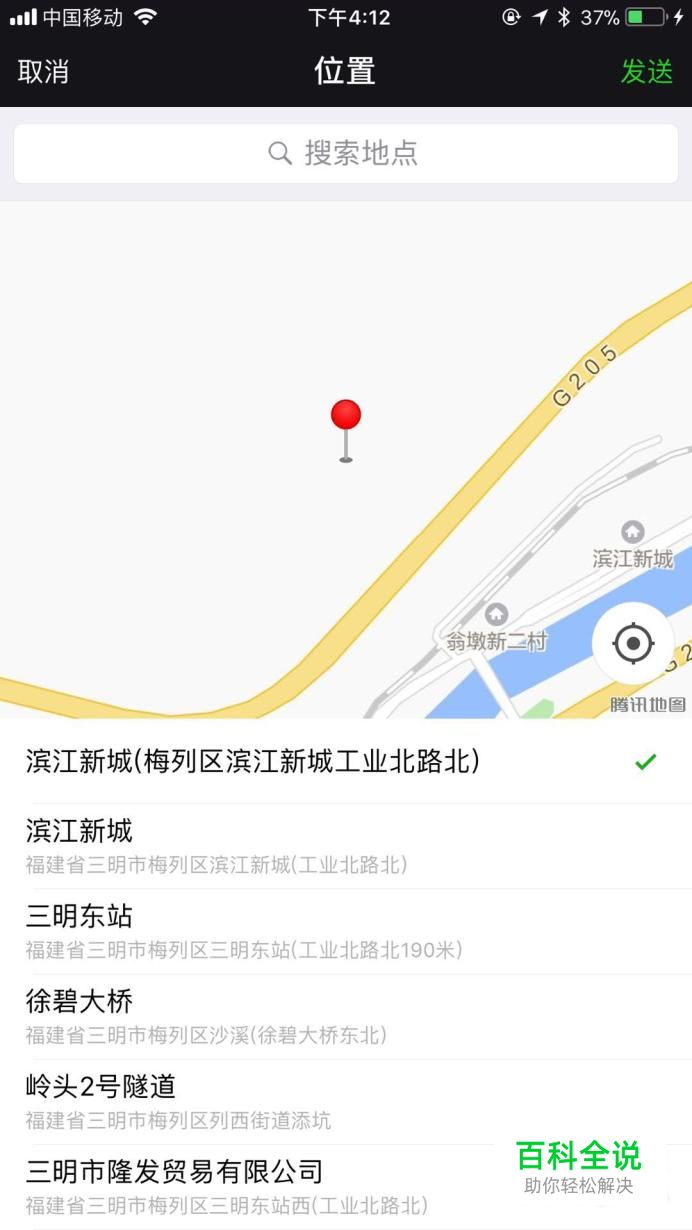Open the 搜索地点 search field
Screen dimensions: 692x1230
pos(346,153)
